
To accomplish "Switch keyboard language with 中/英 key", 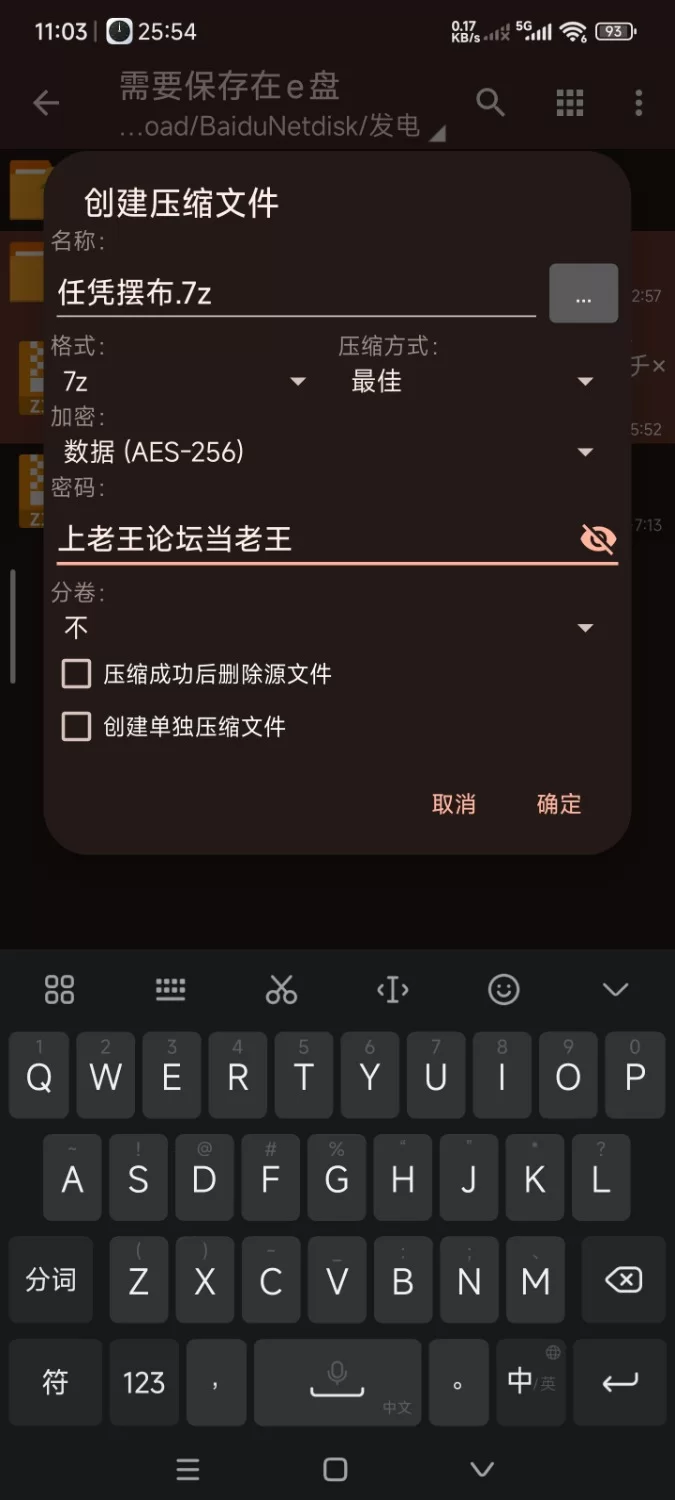I will point(532,1382).
